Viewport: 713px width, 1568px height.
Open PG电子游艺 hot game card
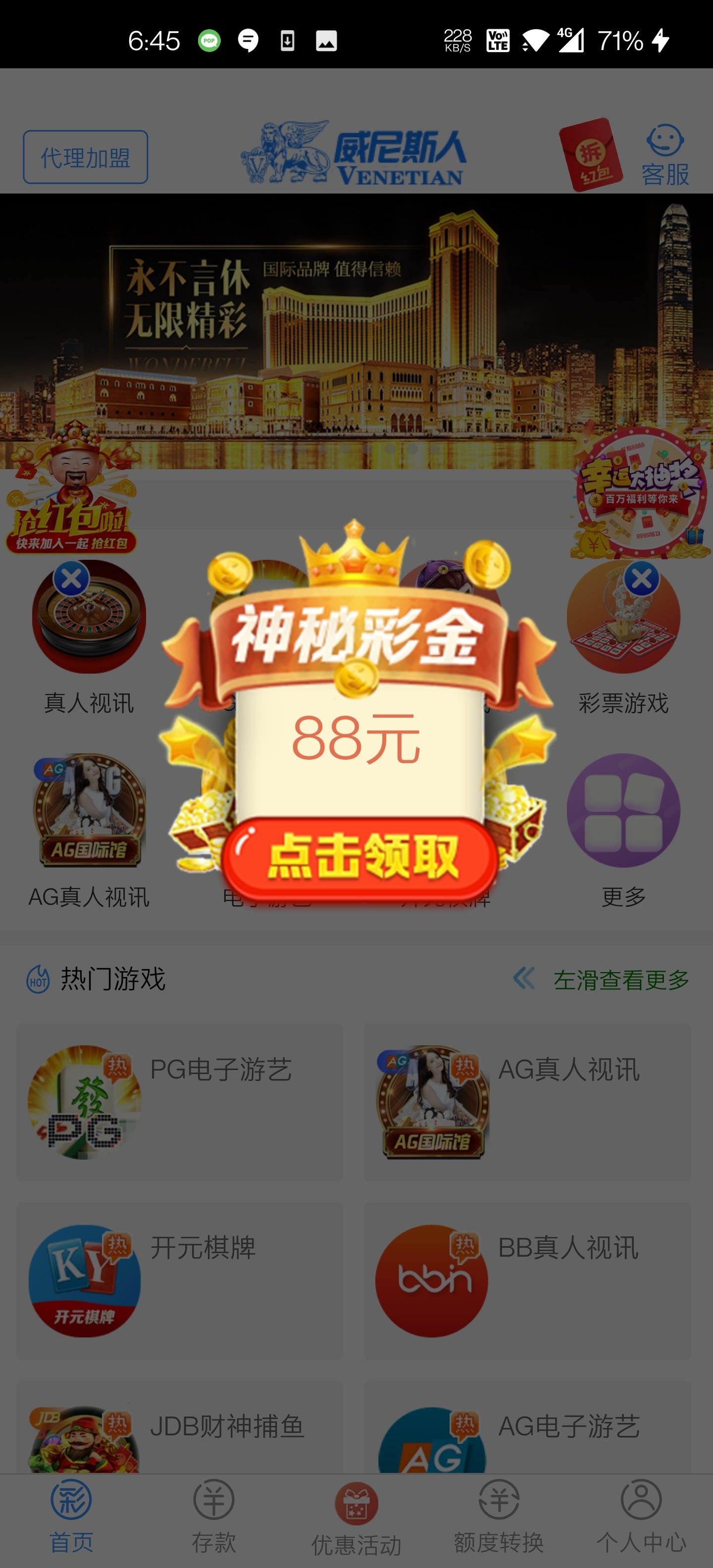(x=179, y=1102)
